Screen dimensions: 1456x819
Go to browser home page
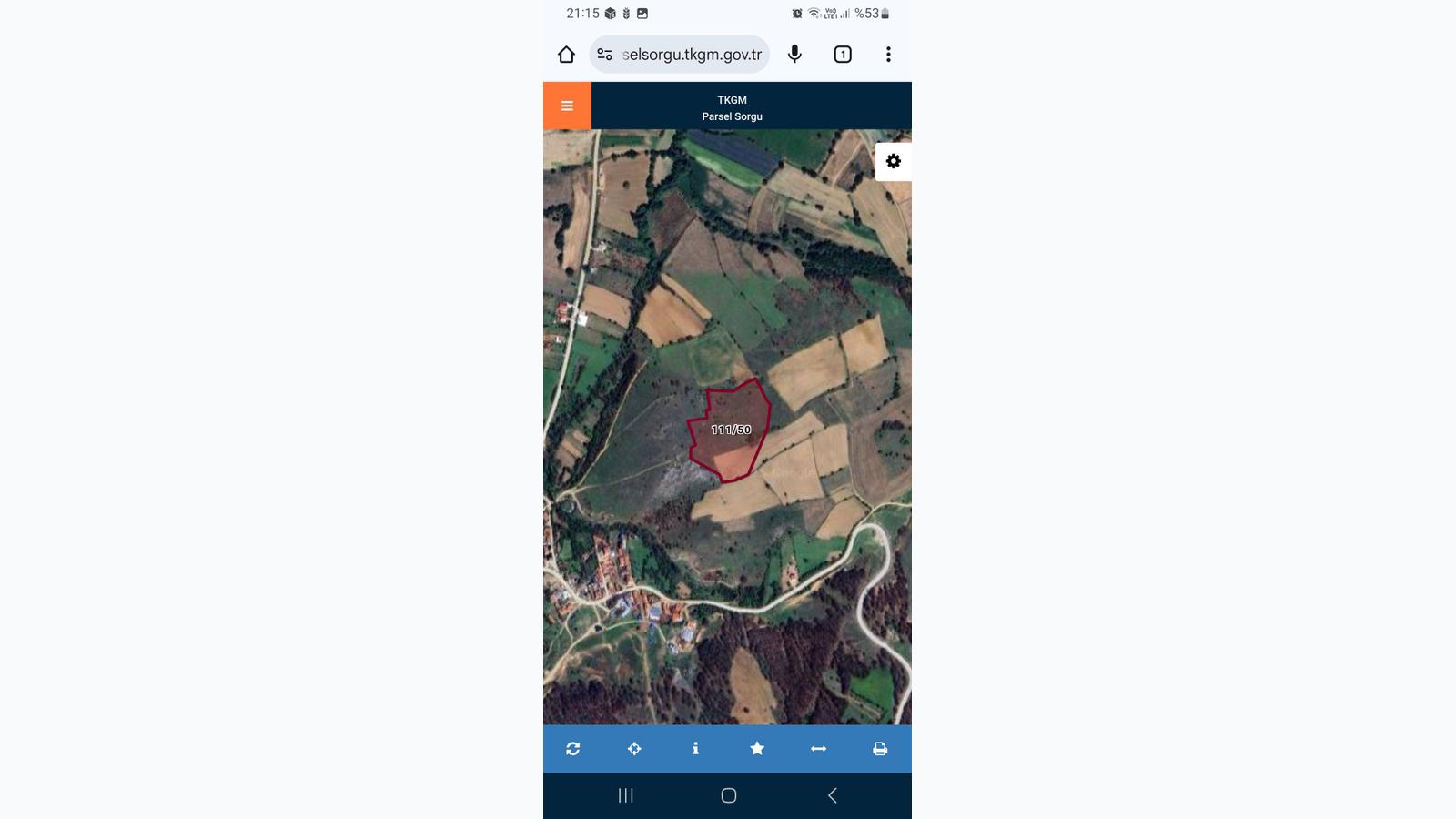point(566,55)
